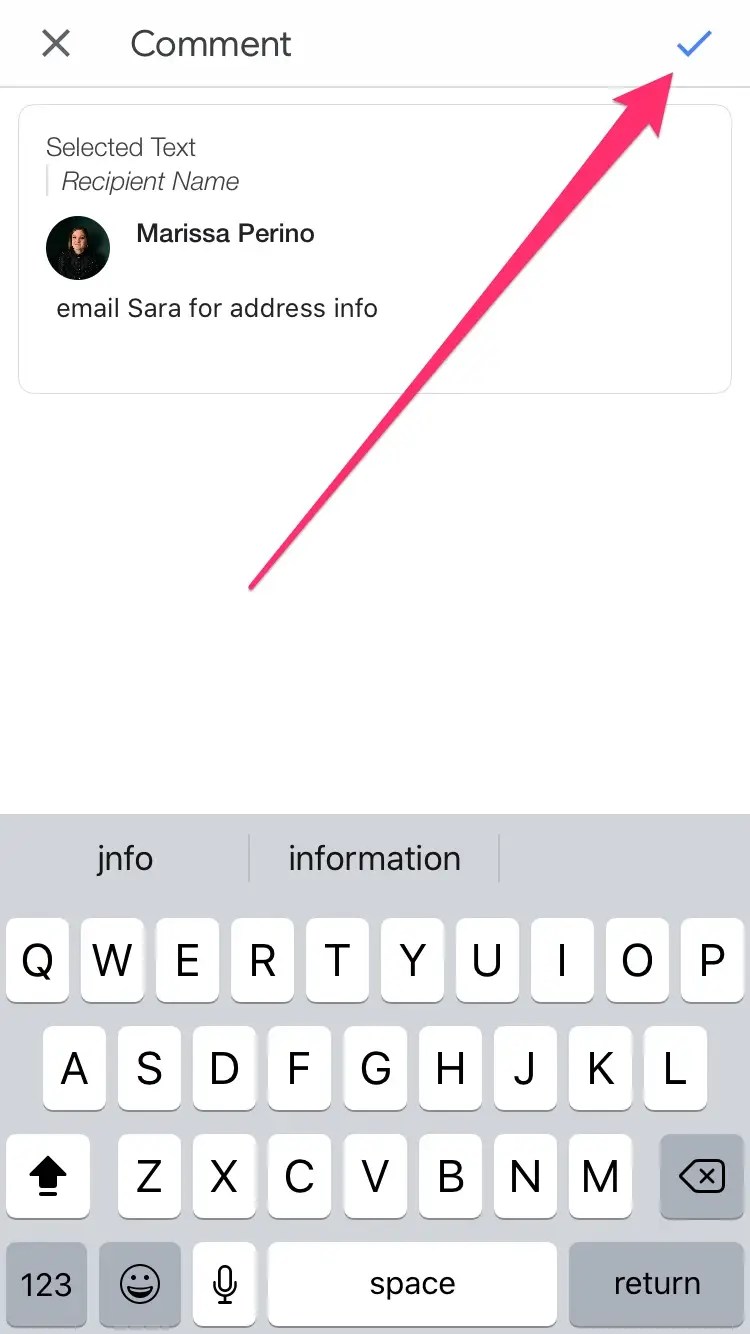This screenshot has height=1334, width=750.
Task: Open the emoji keyboard
Action: point(140,1284)
